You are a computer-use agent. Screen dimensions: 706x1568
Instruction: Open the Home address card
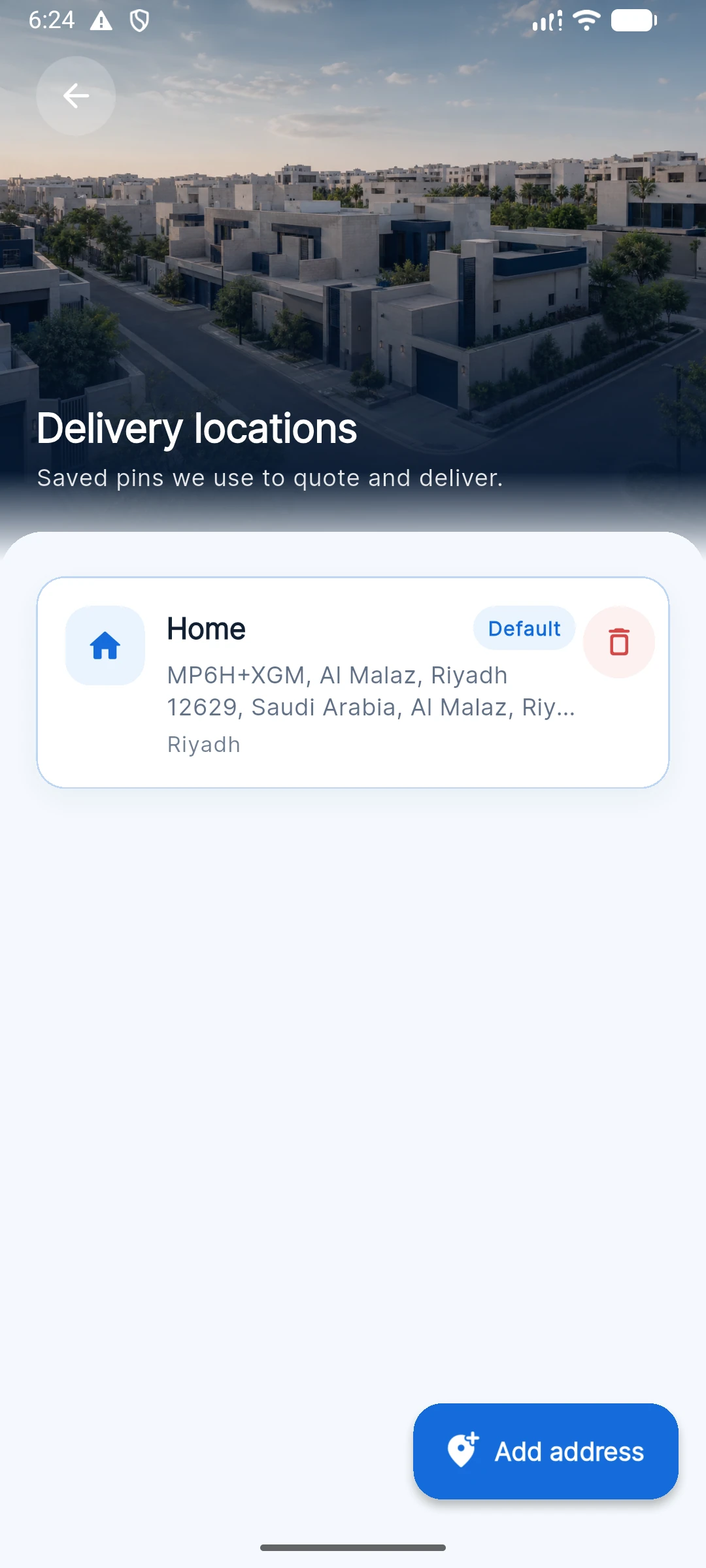click(x=353, y=682)
